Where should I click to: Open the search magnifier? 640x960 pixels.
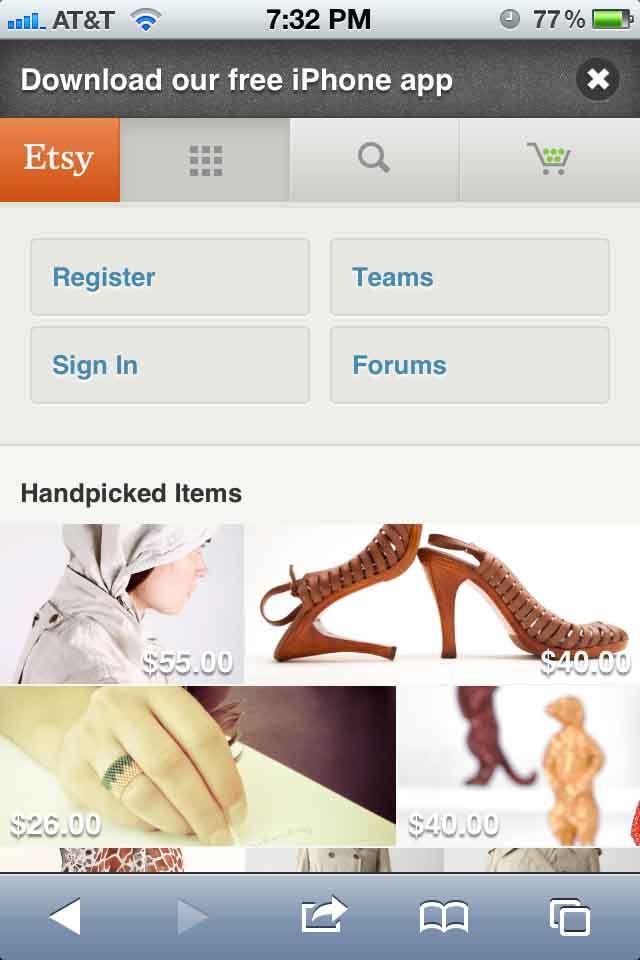tap(374, 160)
